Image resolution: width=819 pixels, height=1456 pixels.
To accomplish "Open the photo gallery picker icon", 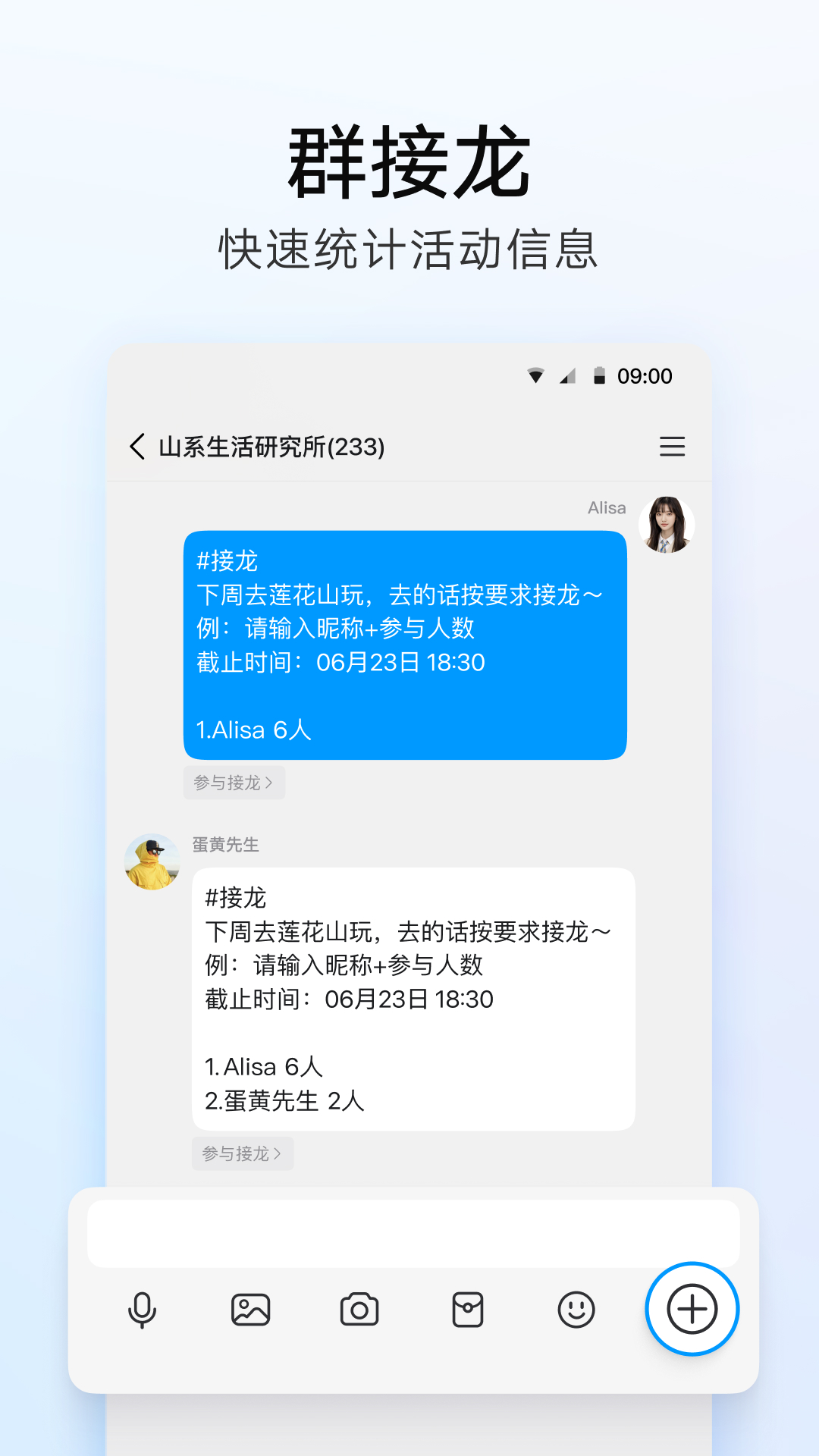I will [251, 1308].
